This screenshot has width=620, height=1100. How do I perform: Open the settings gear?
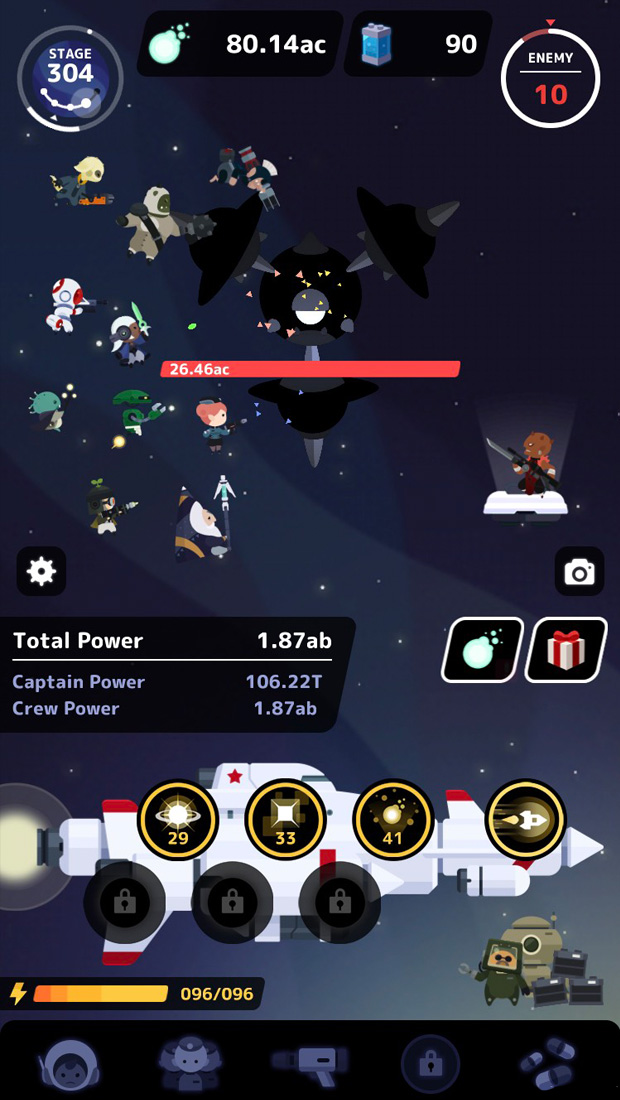[x=41, y=572]
